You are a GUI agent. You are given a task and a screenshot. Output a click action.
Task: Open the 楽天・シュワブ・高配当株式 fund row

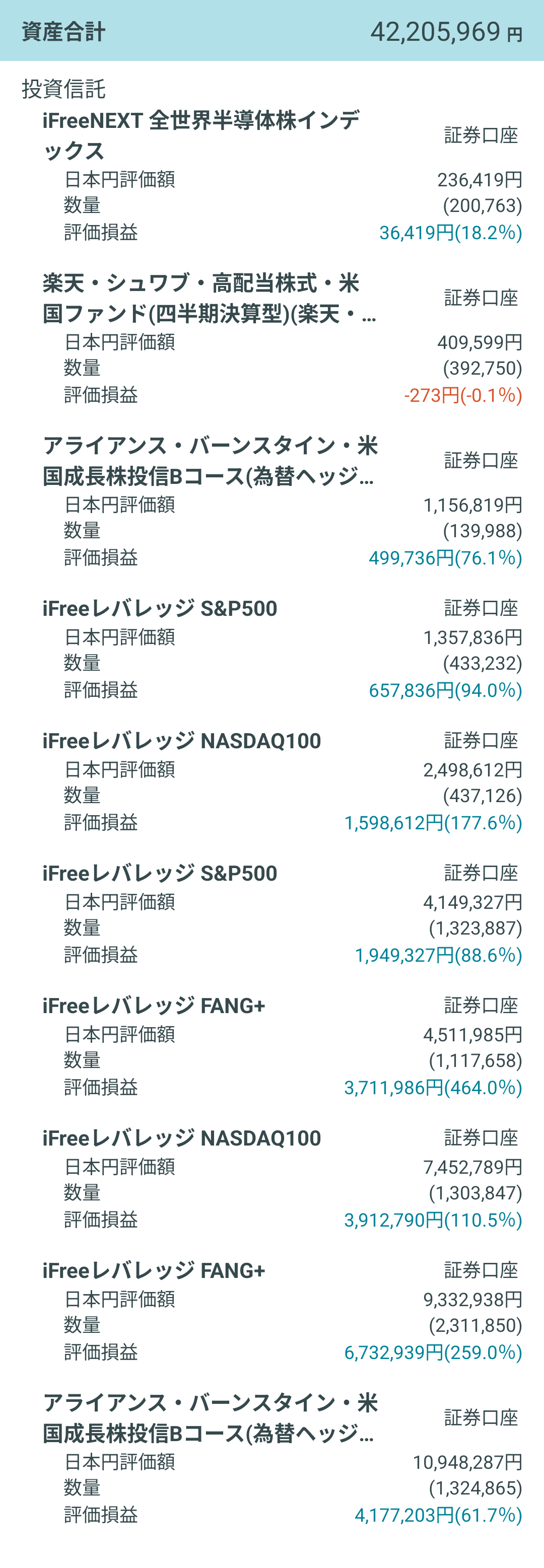[209, 298]
